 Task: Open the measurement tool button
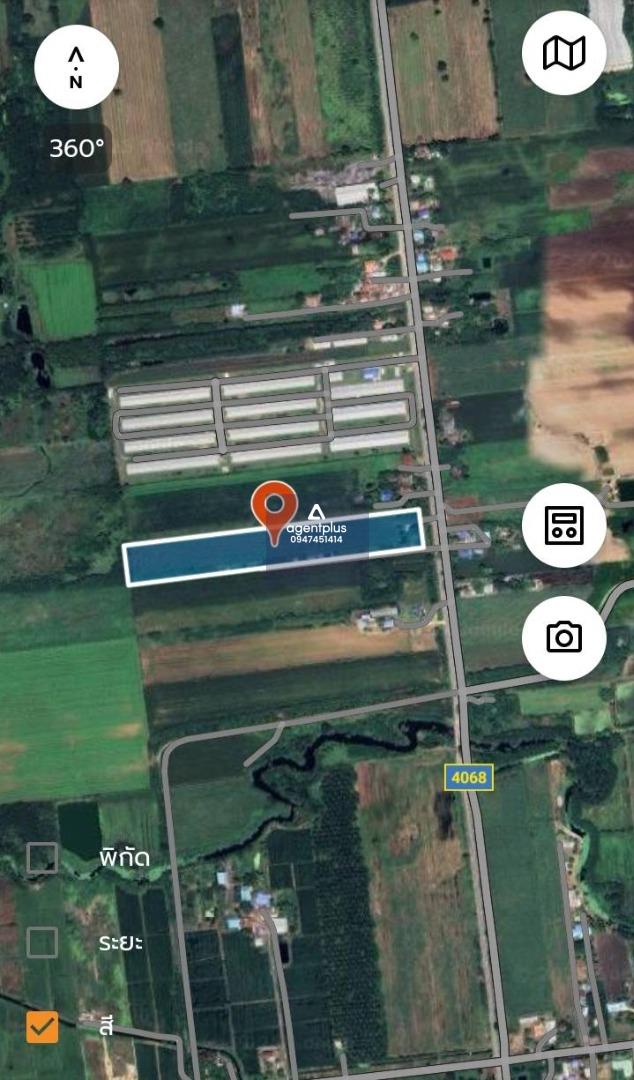tap(564, 525)
